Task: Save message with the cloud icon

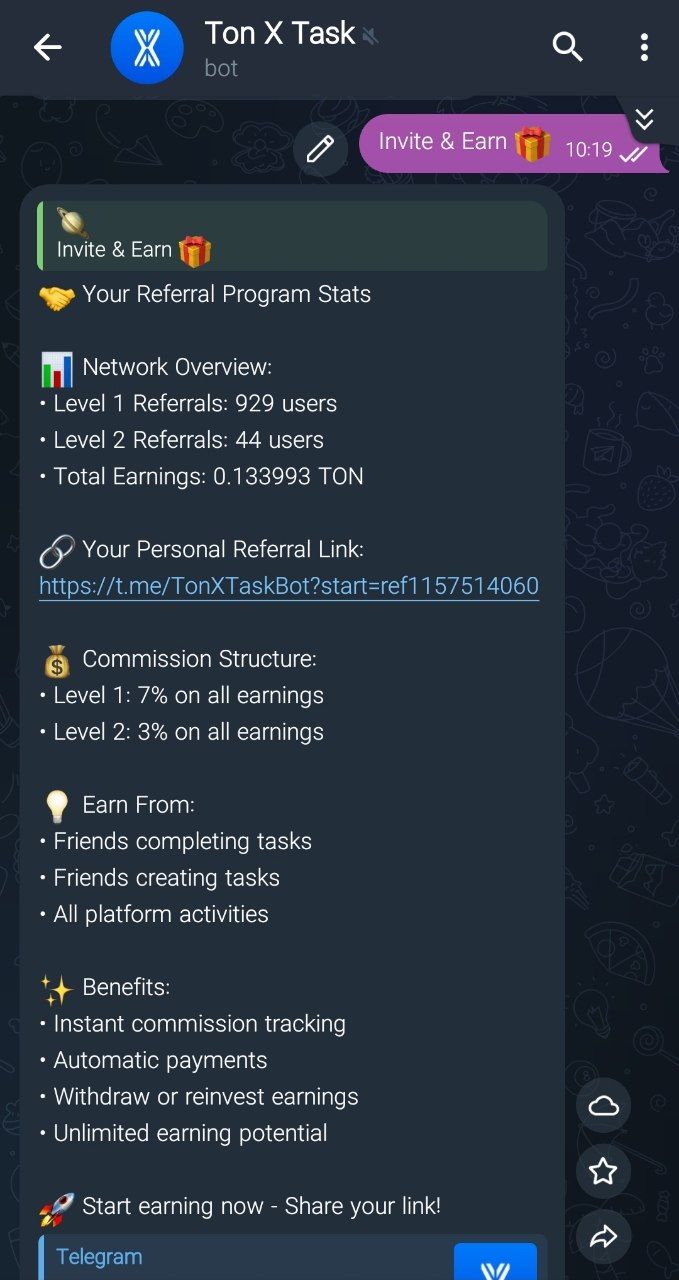Action: click(x=603, y=1106)
